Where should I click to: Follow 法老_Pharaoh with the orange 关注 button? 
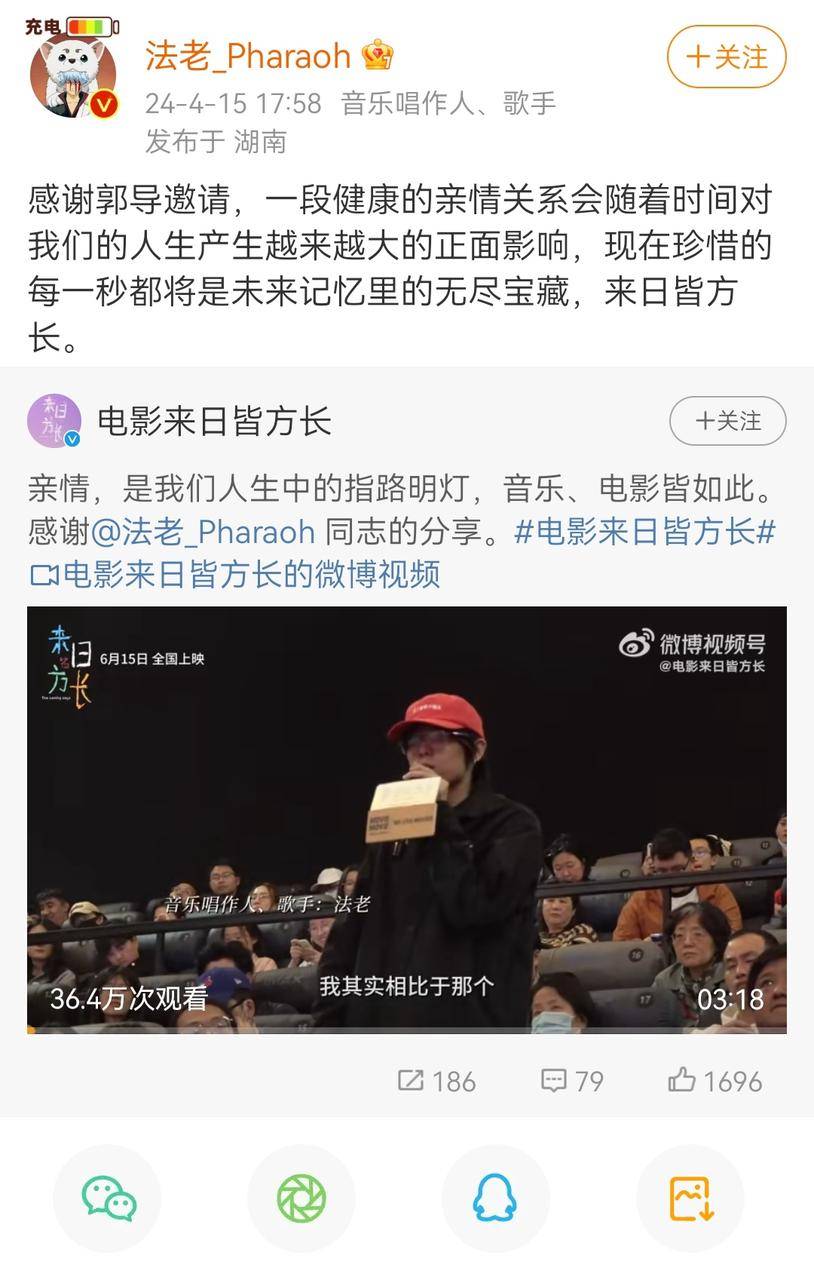click(x=726, y=57)
